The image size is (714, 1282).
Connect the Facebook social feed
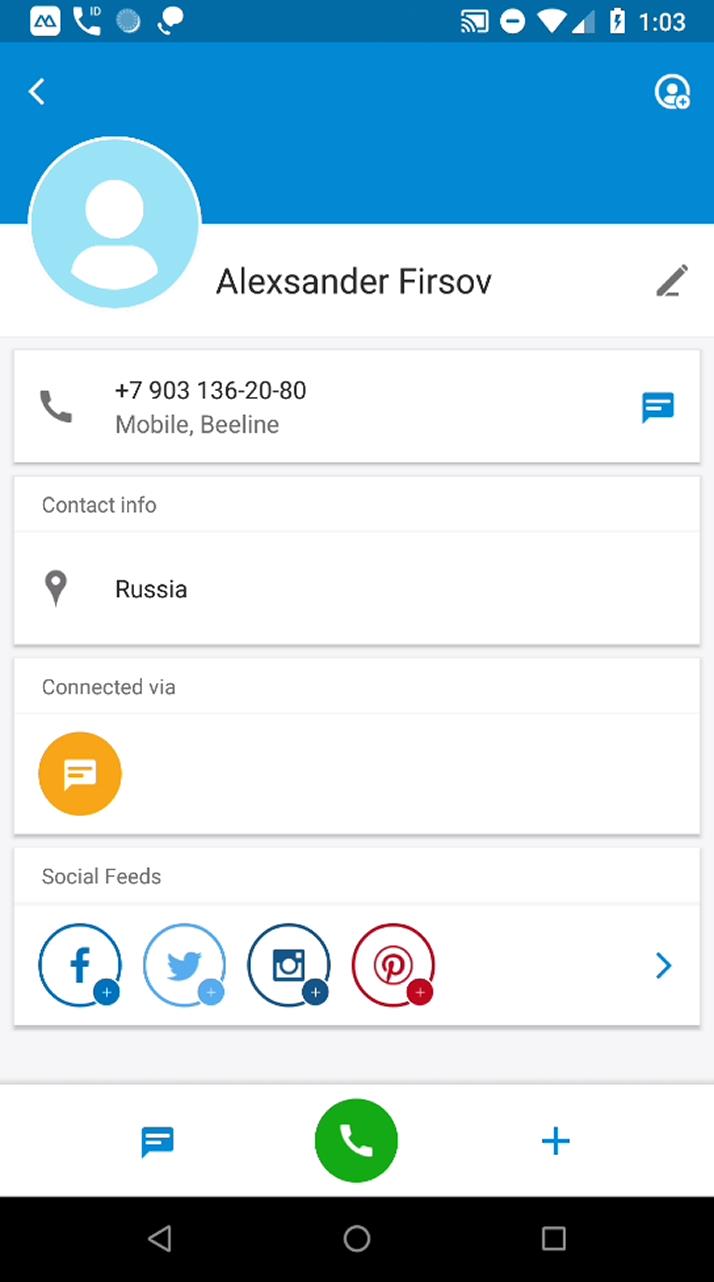[80, 965]
